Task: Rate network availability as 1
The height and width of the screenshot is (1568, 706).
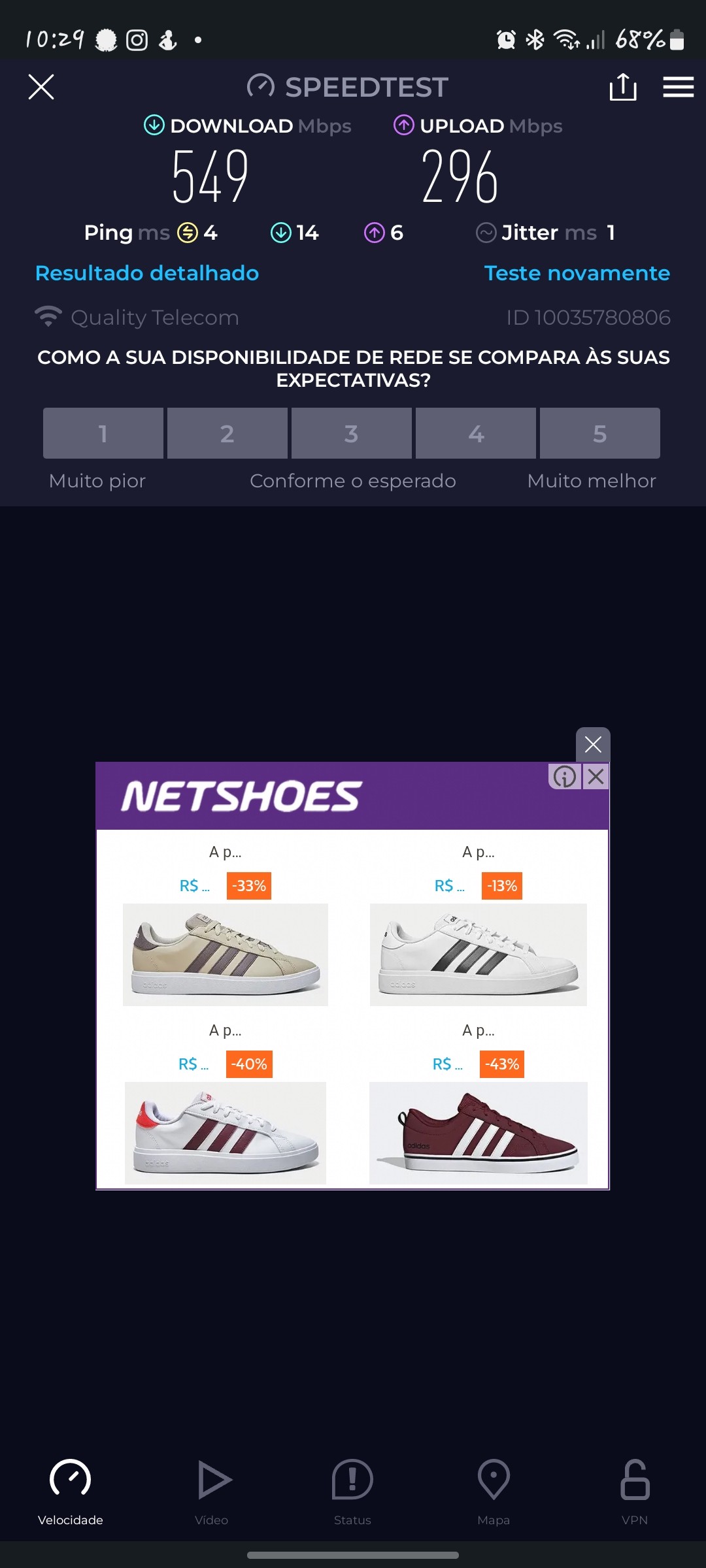Action: pos(103,433)
